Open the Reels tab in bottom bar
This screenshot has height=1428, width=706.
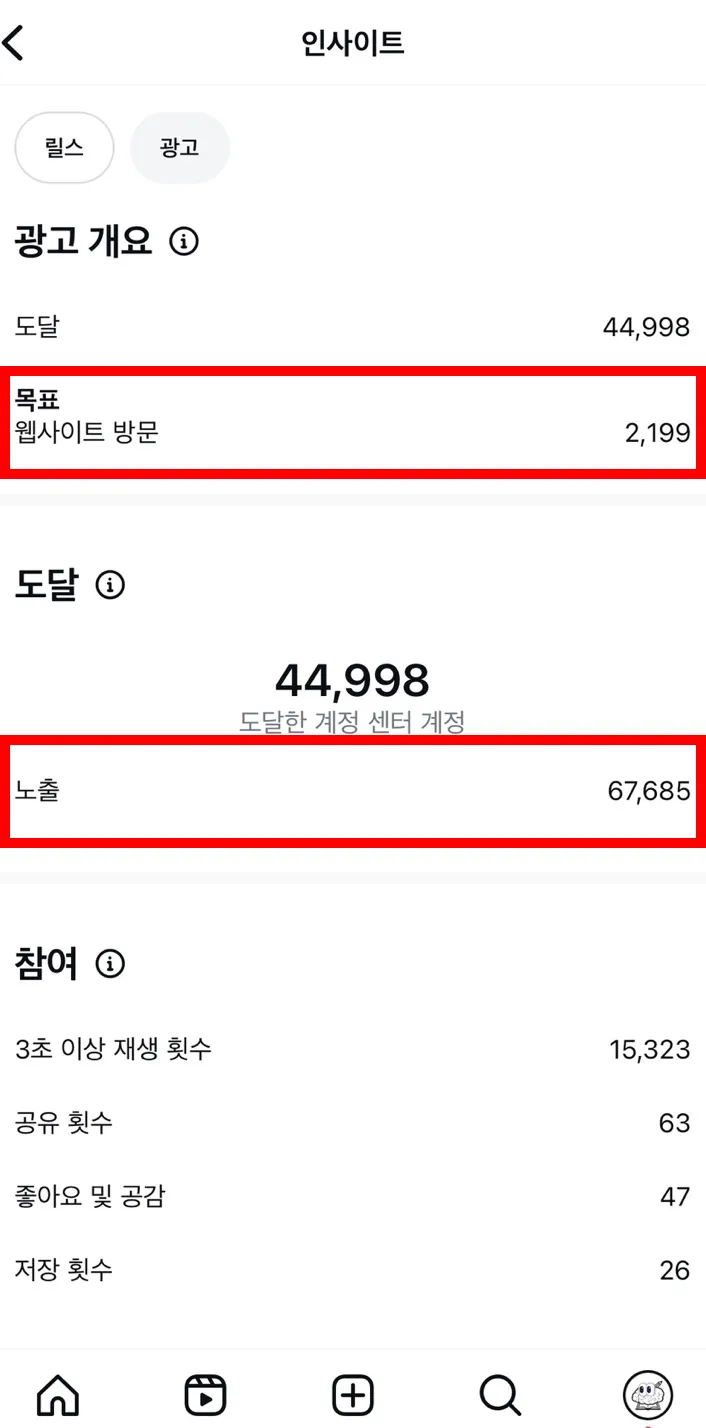tap(205, 1394)
